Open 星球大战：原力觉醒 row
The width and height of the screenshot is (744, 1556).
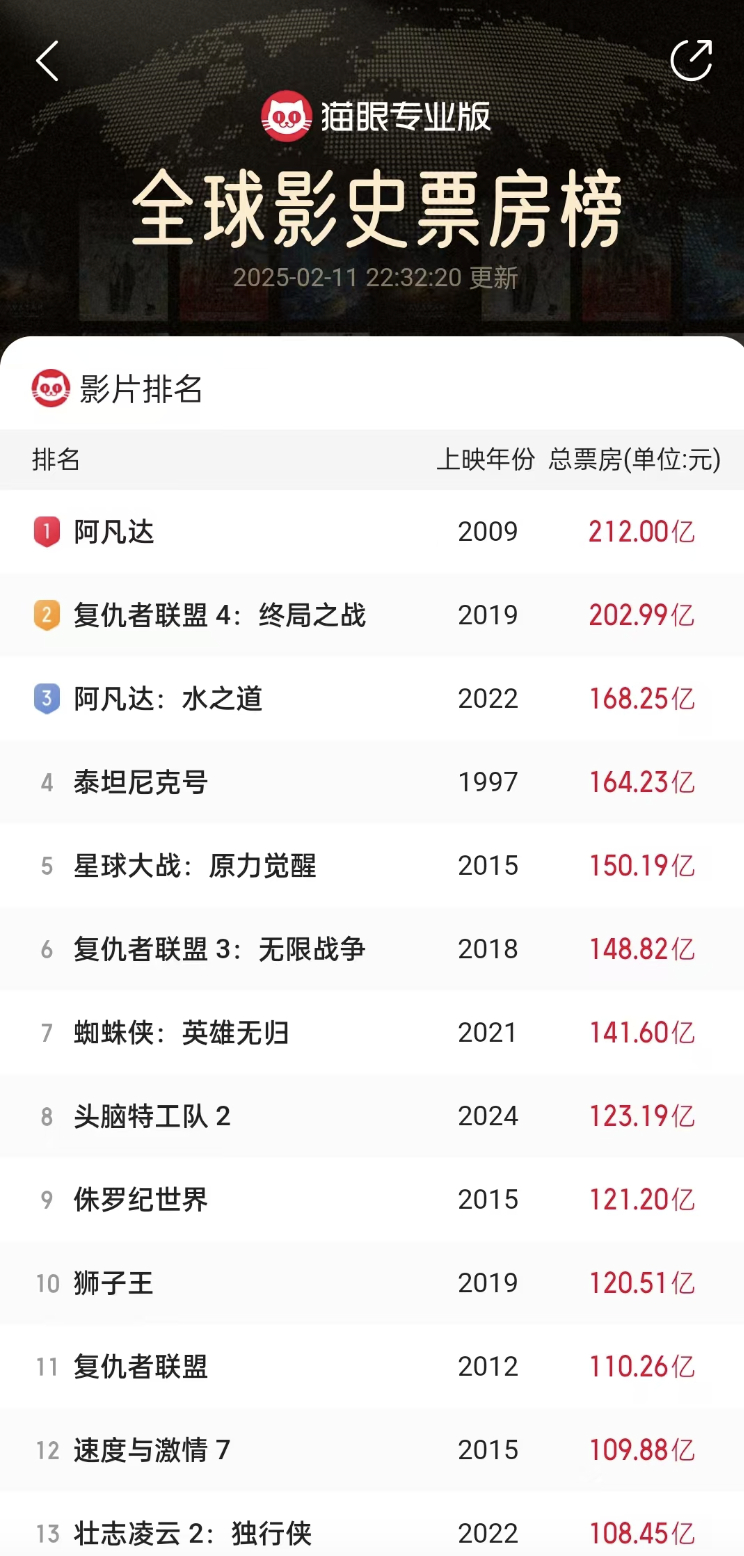(372, 866)
